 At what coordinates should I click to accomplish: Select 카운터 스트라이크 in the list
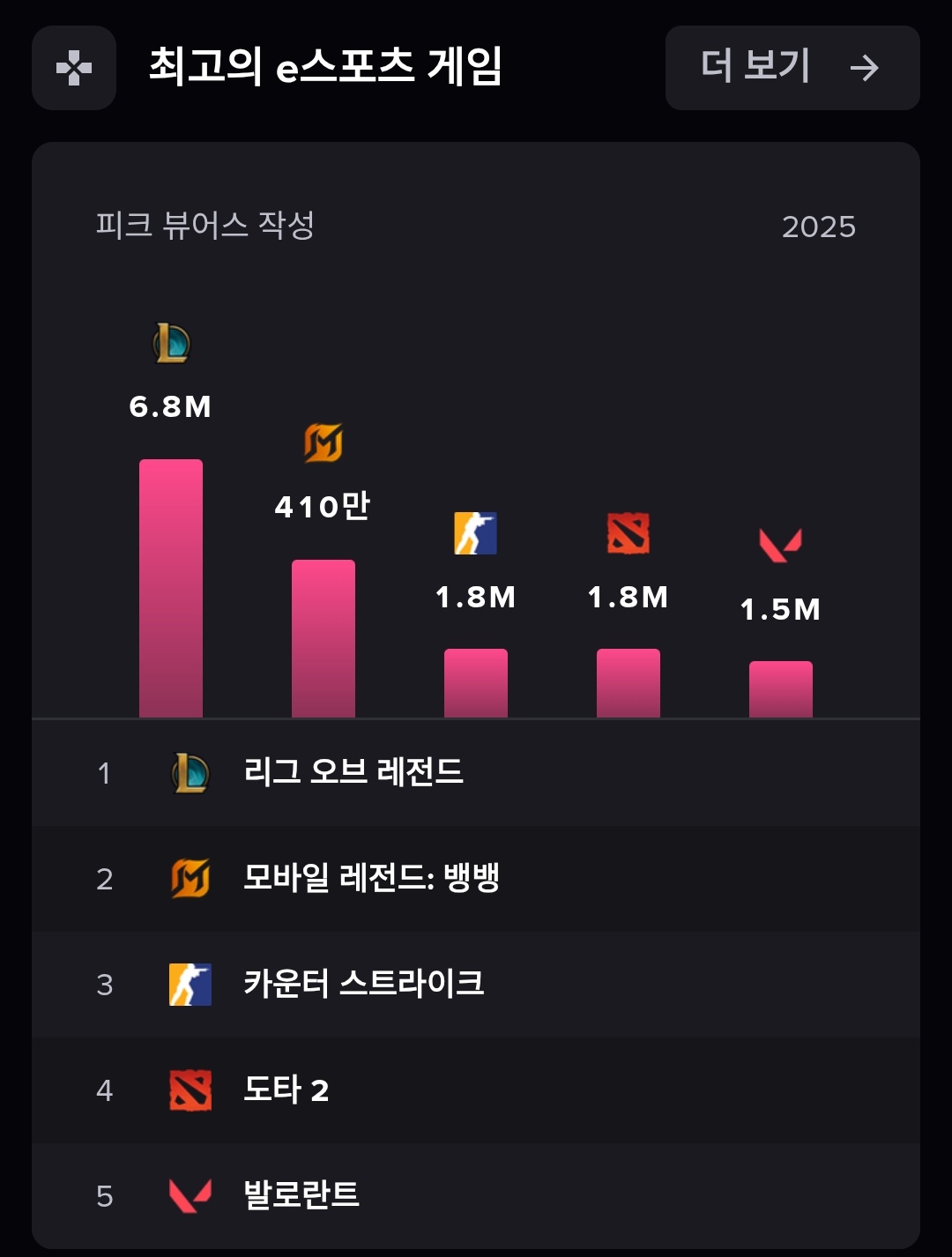click(363, 985)
